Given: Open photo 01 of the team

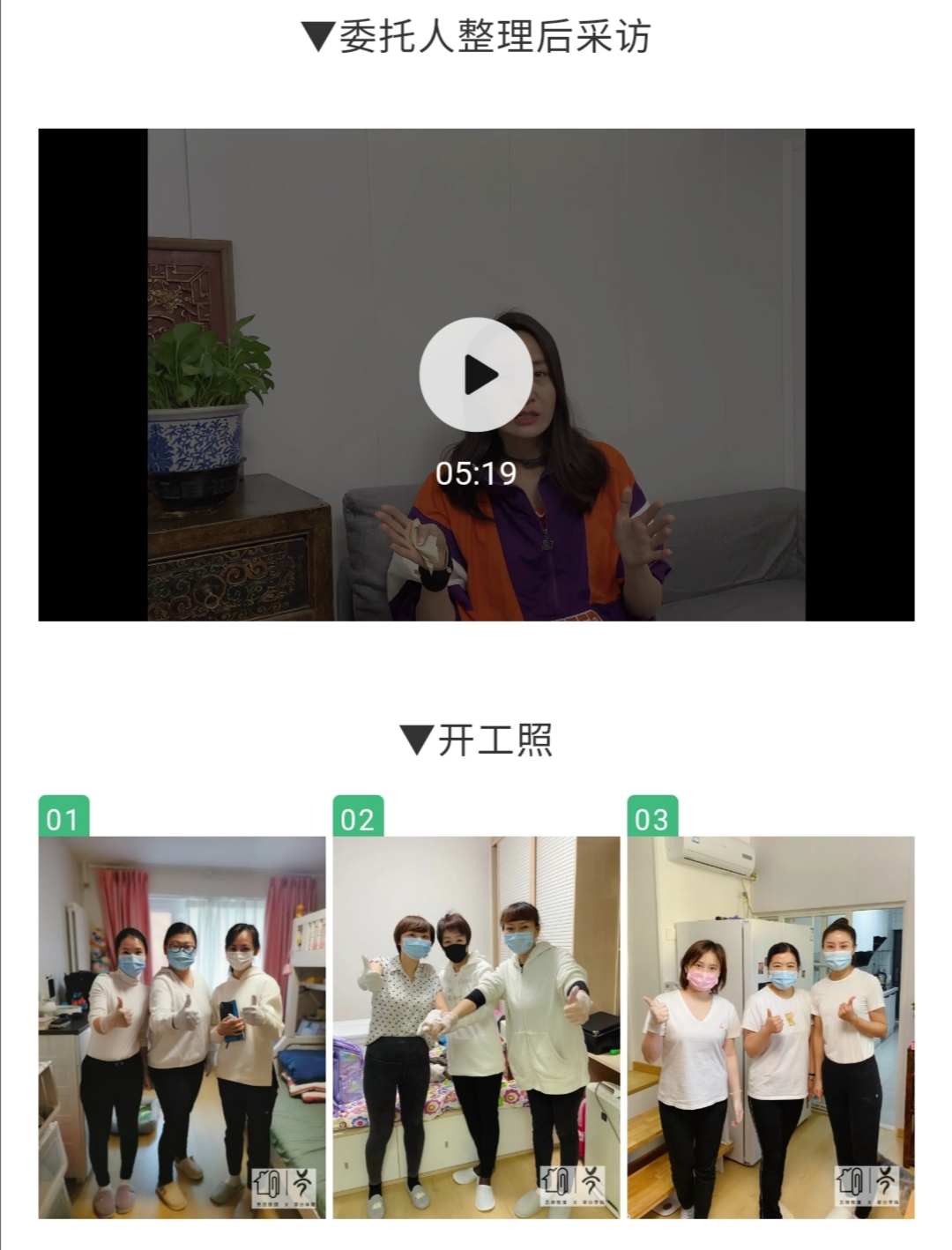Looking at the screenshot, I should click(x=182, y=1027).
